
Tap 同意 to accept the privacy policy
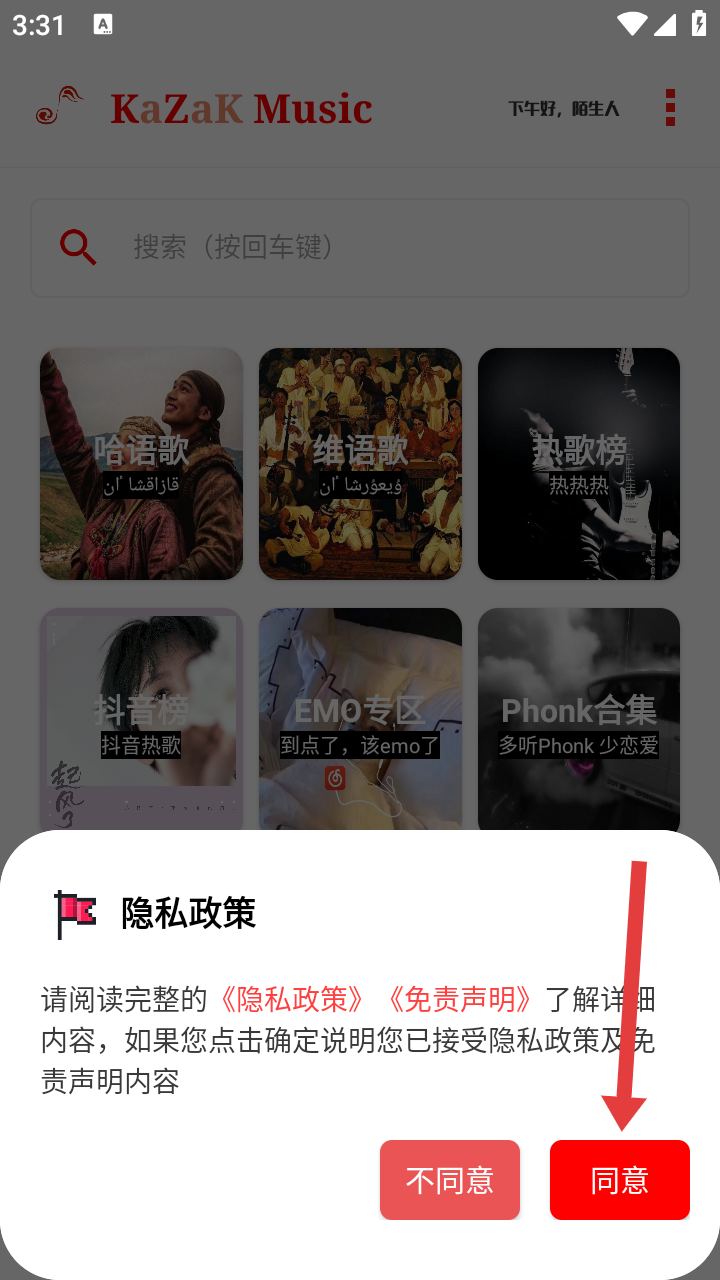619,1180
